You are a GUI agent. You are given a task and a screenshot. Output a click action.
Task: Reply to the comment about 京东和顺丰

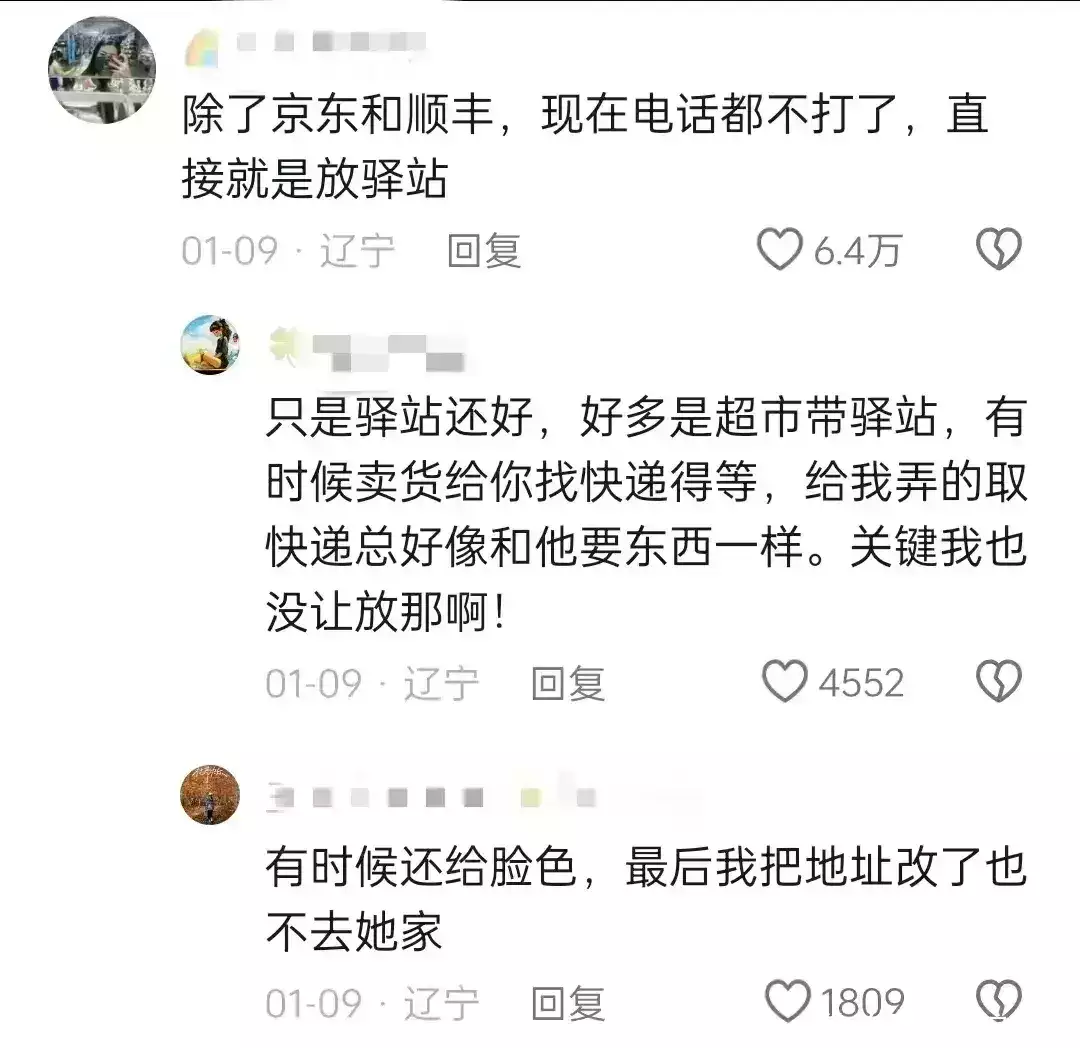(x=484, y=250)
